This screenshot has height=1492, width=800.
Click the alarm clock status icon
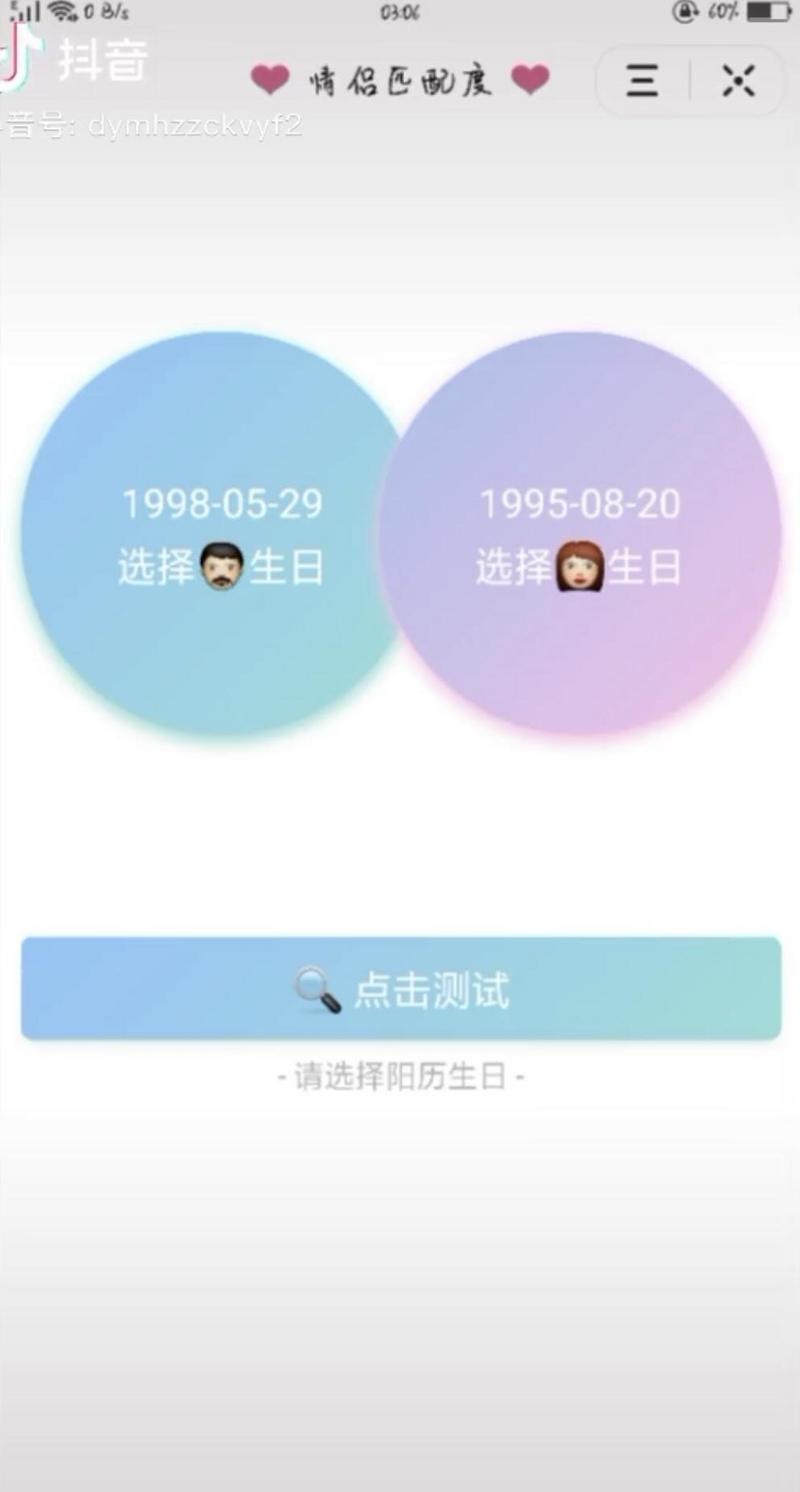[x=684, y=12]
